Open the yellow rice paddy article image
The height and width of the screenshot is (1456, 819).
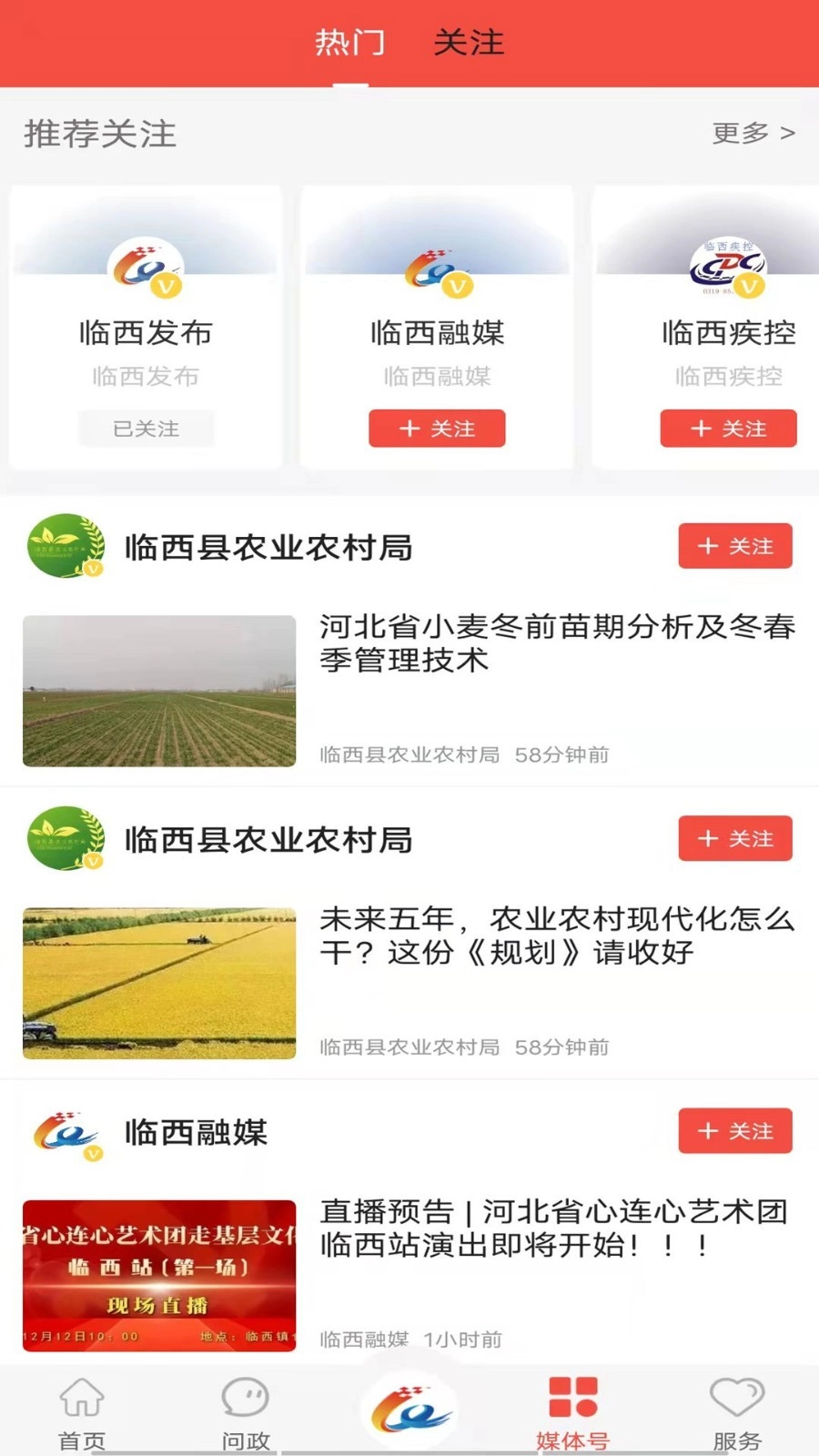coord(157,984)
